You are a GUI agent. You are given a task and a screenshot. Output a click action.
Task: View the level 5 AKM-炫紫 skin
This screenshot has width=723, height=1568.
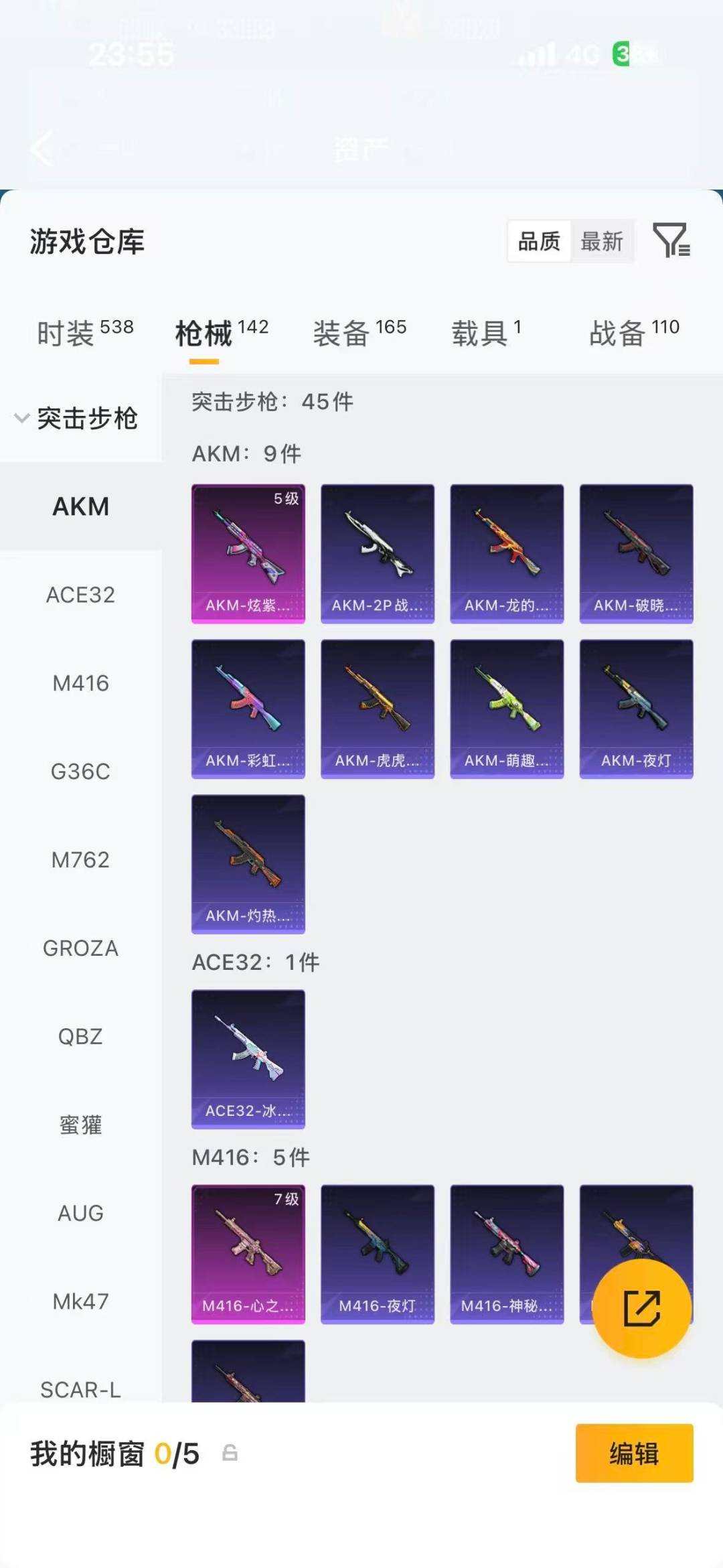click(248, 553)
